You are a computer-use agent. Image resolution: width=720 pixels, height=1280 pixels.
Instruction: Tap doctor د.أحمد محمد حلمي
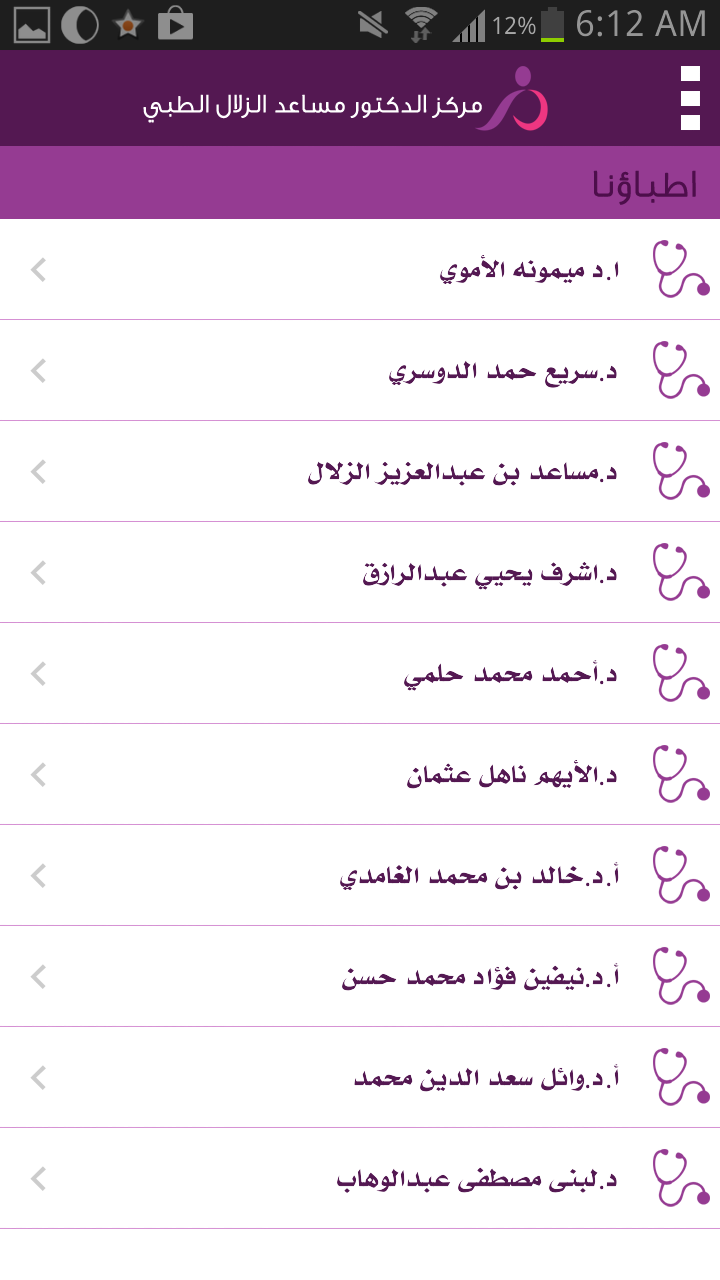(360, 674)
